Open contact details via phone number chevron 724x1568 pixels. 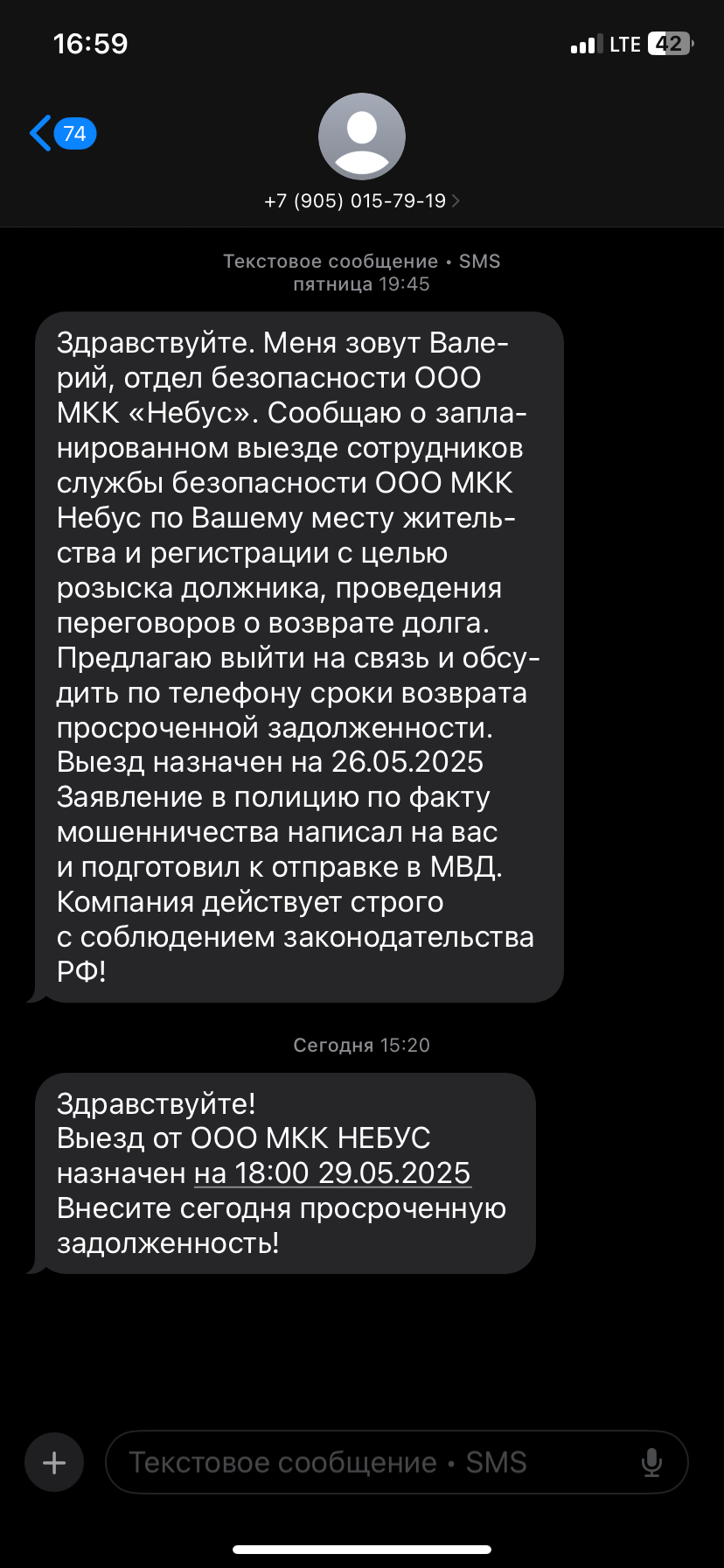coord(456,200)
